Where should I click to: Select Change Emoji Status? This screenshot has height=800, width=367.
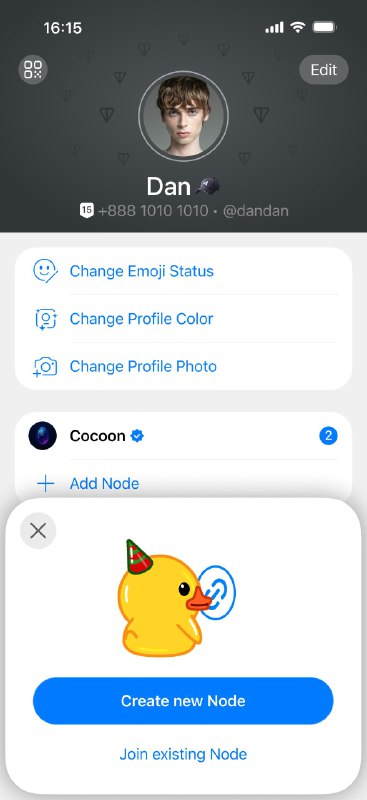(183, 271)
